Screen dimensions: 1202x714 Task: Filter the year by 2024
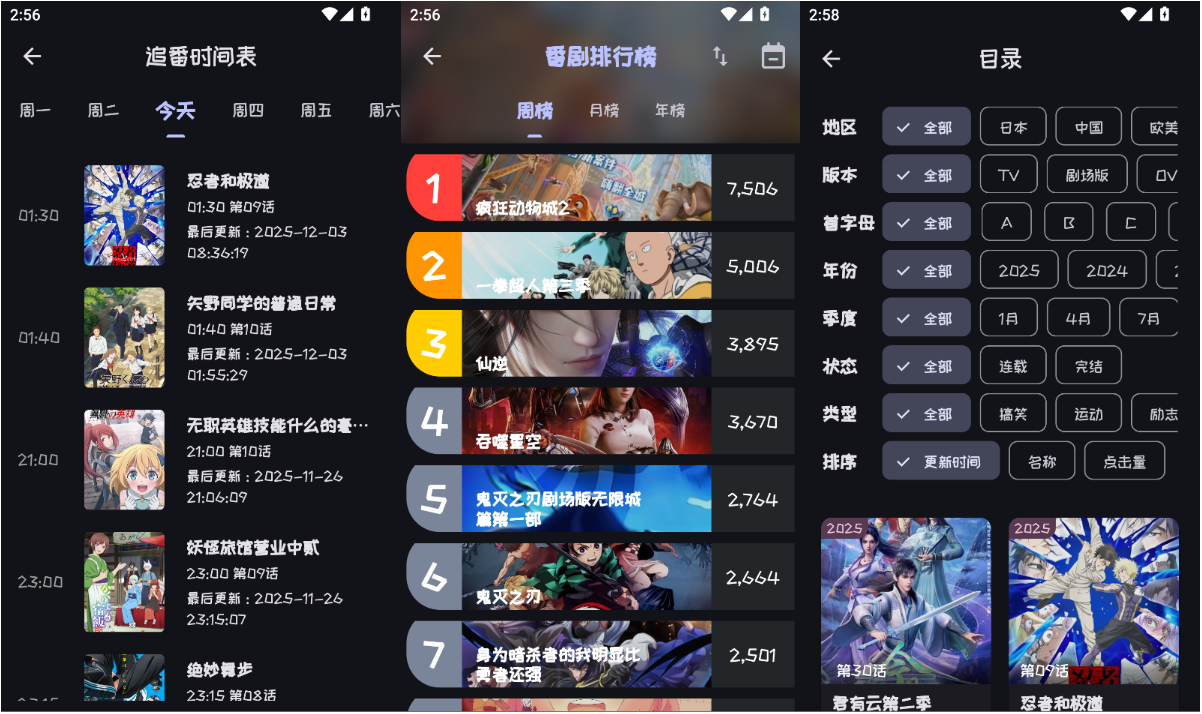point(1106,270)
